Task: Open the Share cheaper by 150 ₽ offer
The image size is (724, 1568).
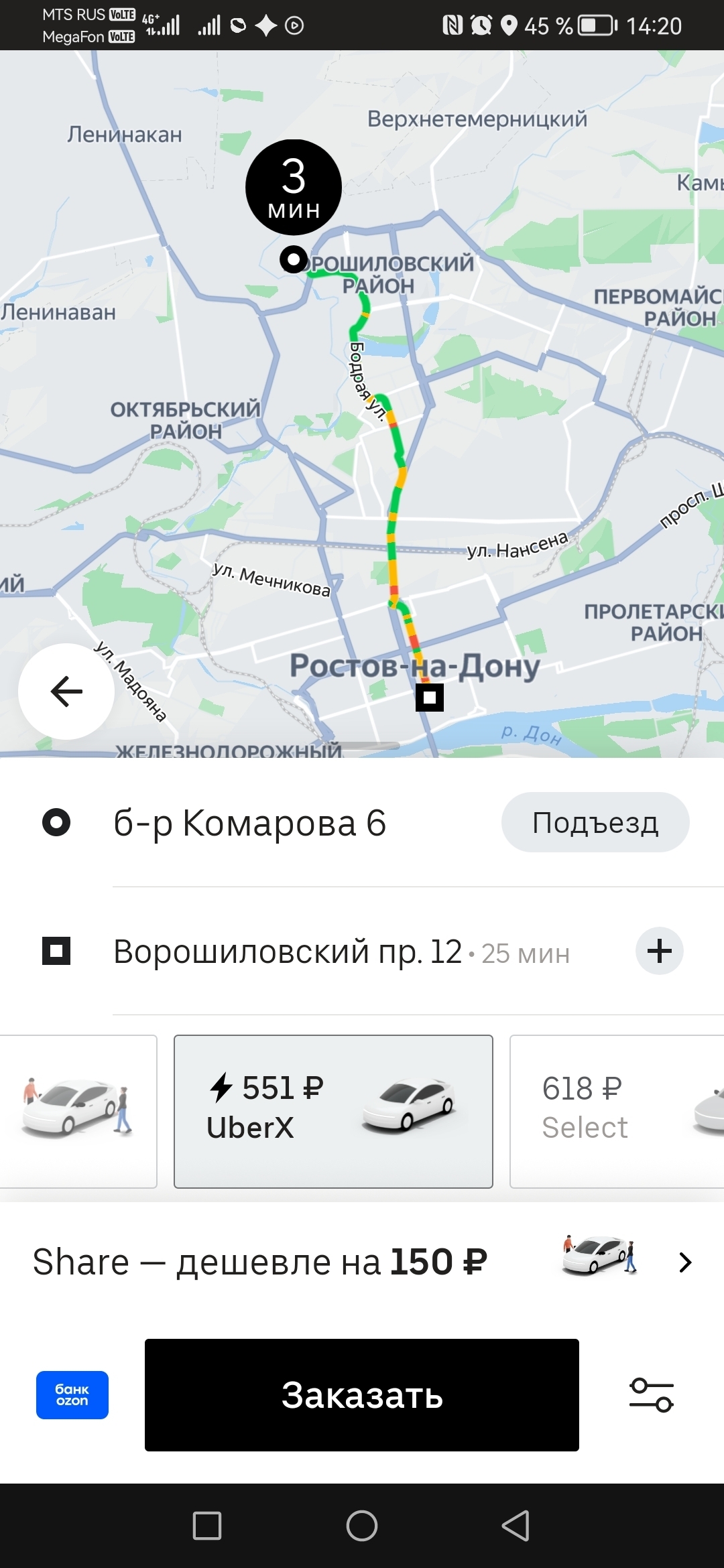Action: [362, 1262]
